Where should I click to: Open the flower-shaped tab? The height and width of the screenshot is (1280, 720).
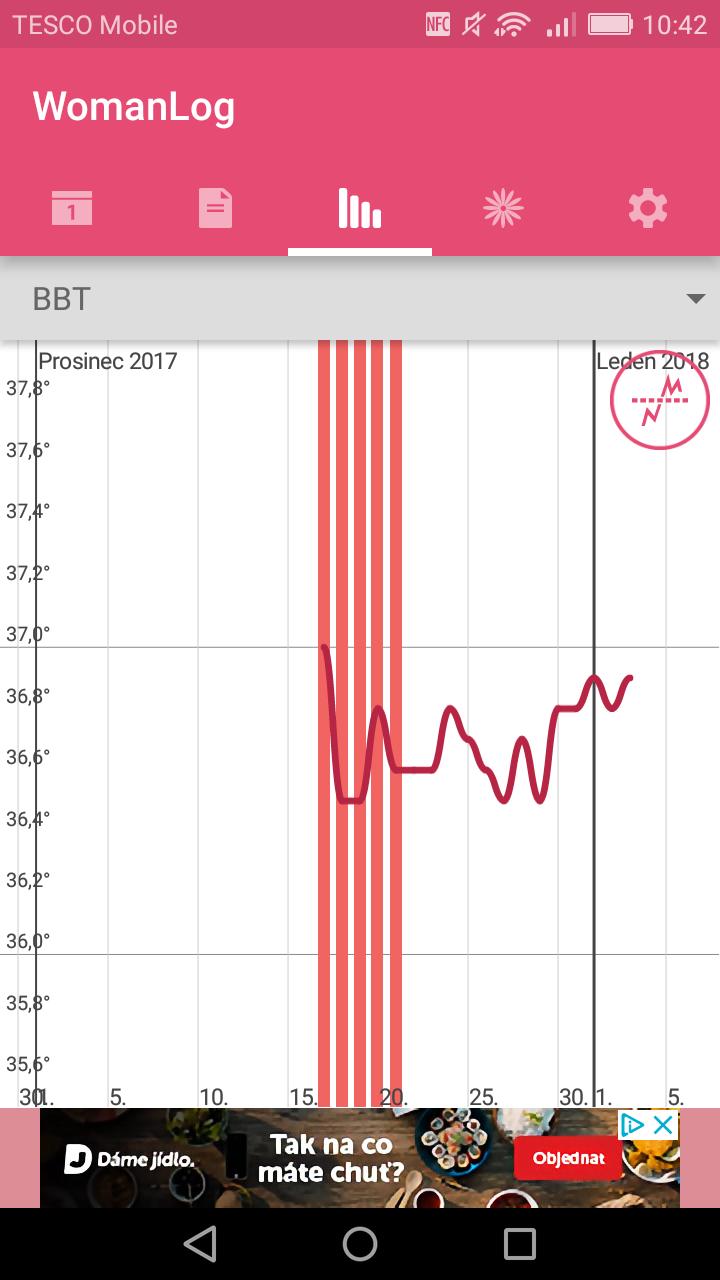click(x=503, y=208)
